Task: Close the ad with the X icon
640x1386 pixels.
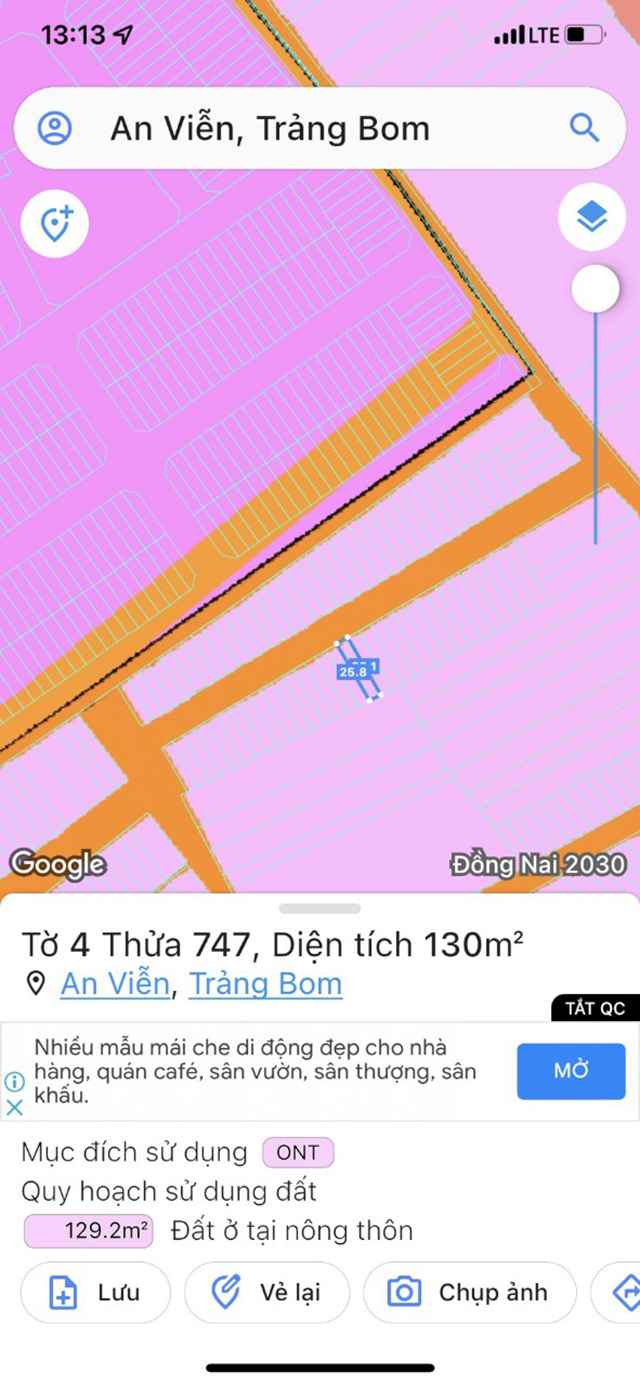Action: (14, 1107)
